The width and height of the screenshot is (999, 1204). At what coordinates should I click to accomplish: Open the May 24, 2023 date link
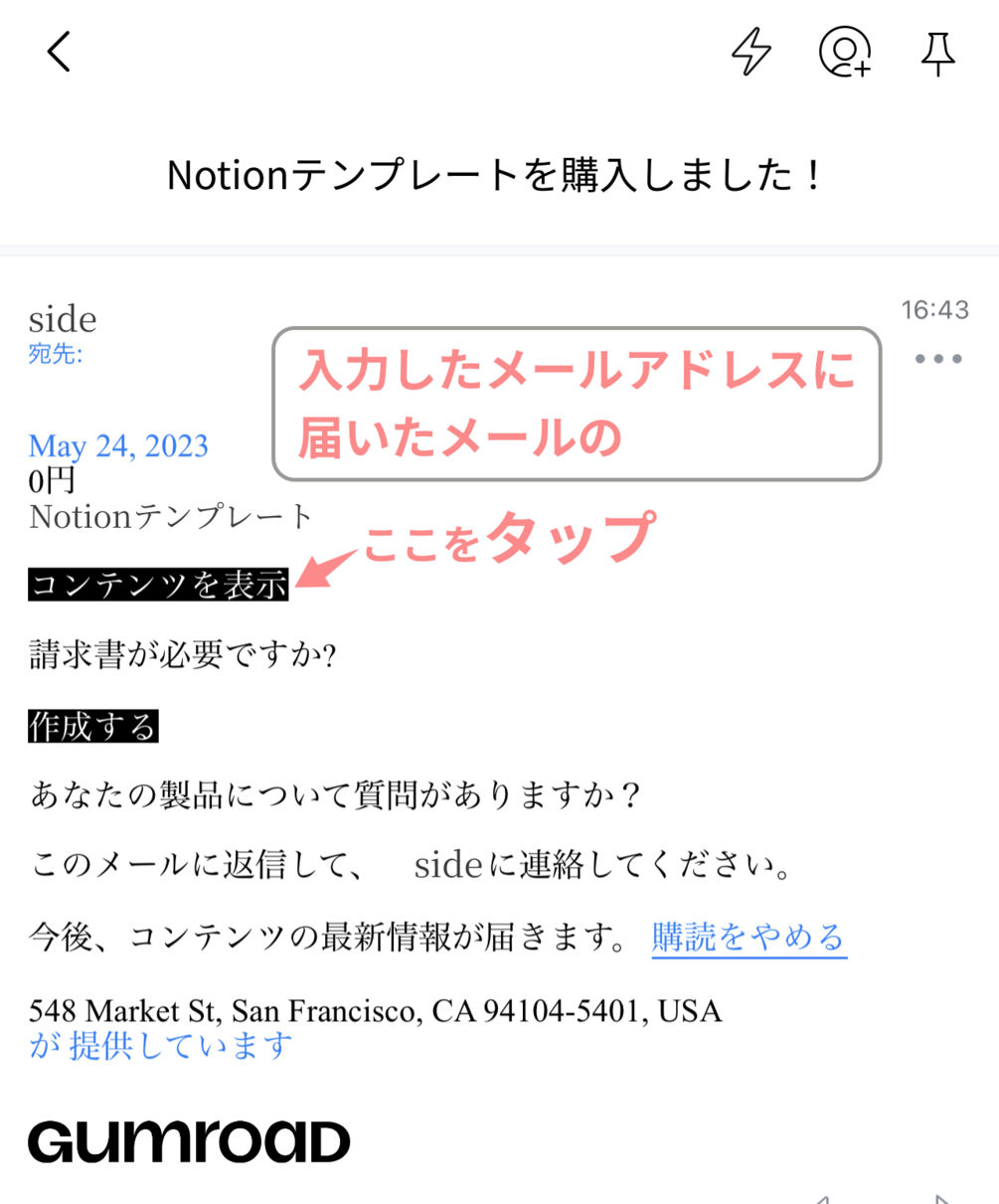coord(118,445)
